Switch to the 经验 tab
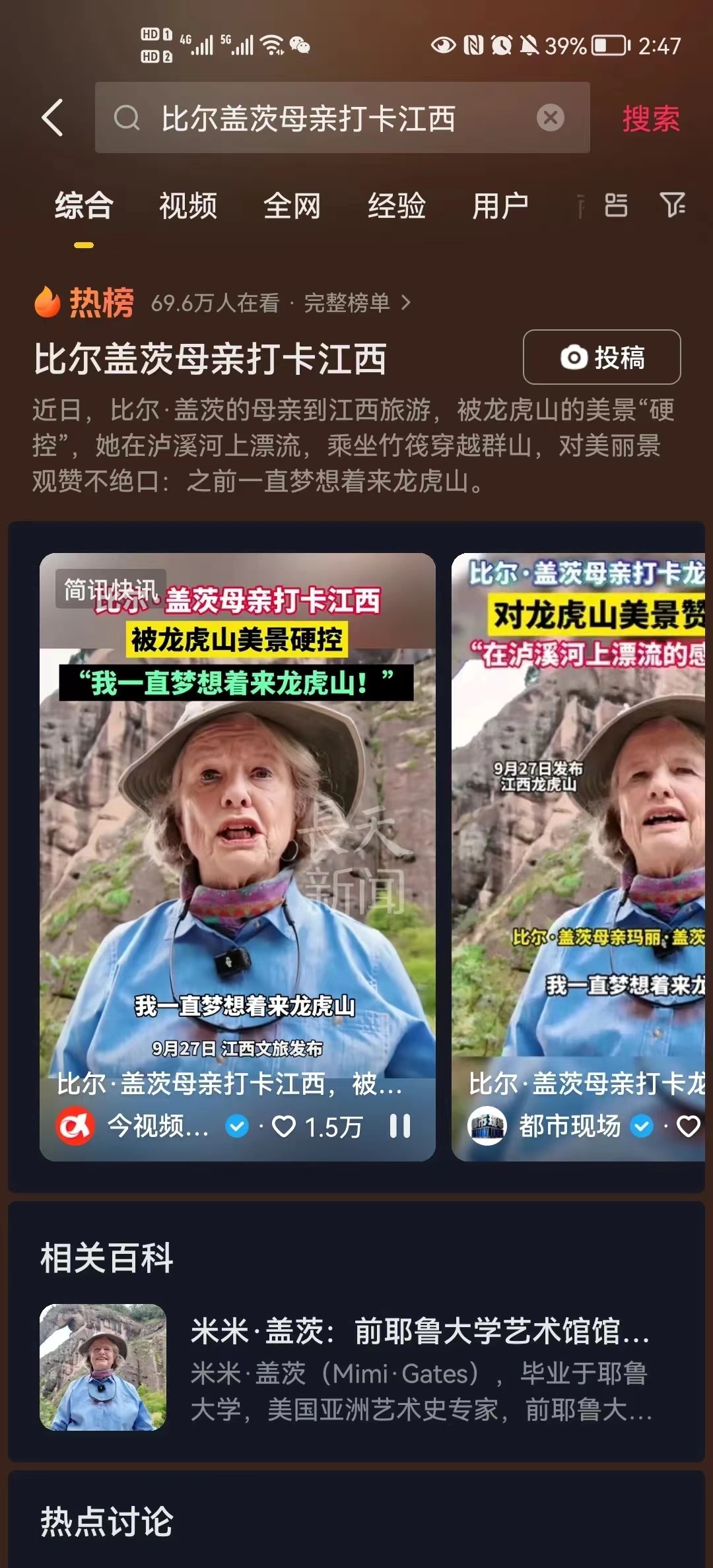The height and width of the screenshot is (1568, 713). (397, 205)
